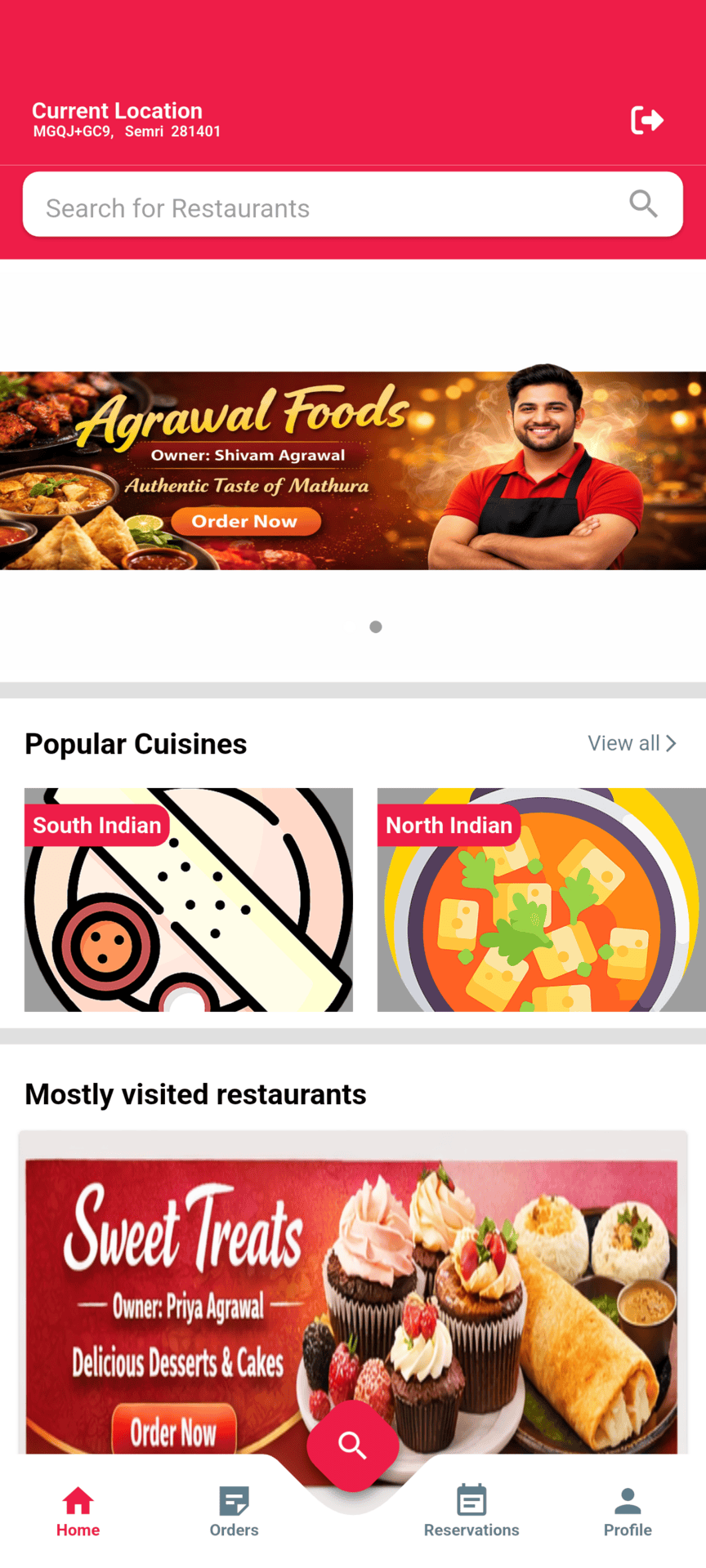Go to the Home tab
Image resolution: width=706 pixels, height=1568 pixels.
(x=78, y=1512)
